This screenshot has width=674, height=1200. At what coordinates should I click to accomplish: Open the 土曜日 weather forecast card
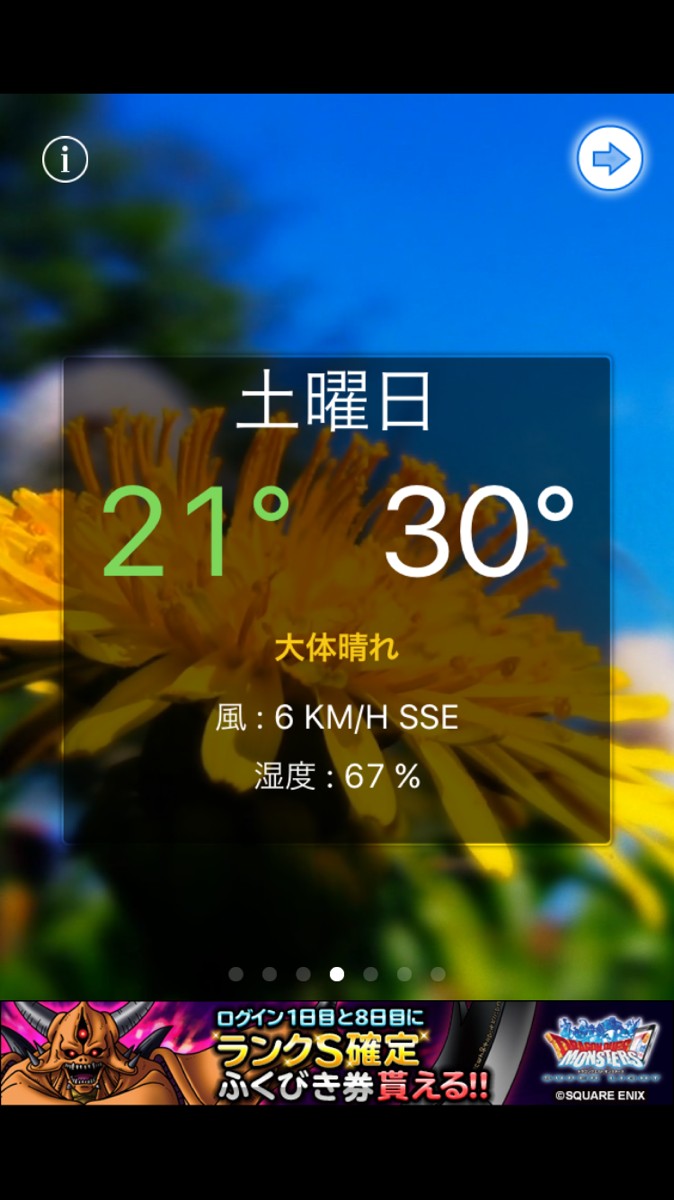click(x=337, y=600)
